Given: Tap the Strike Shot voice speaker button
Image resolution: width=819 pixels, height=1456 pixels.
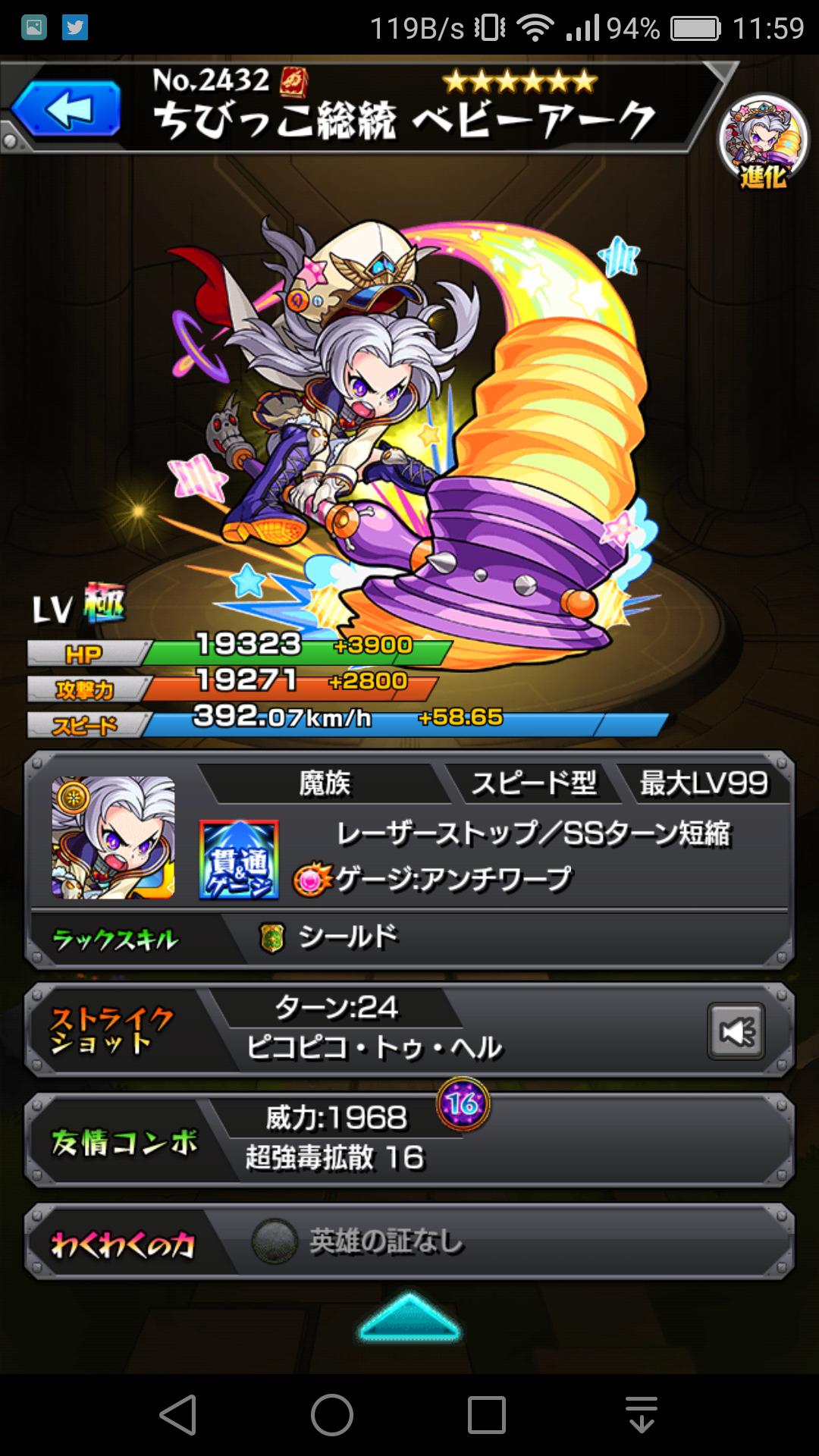Looking at the screenshot, I should (736, 1031).
